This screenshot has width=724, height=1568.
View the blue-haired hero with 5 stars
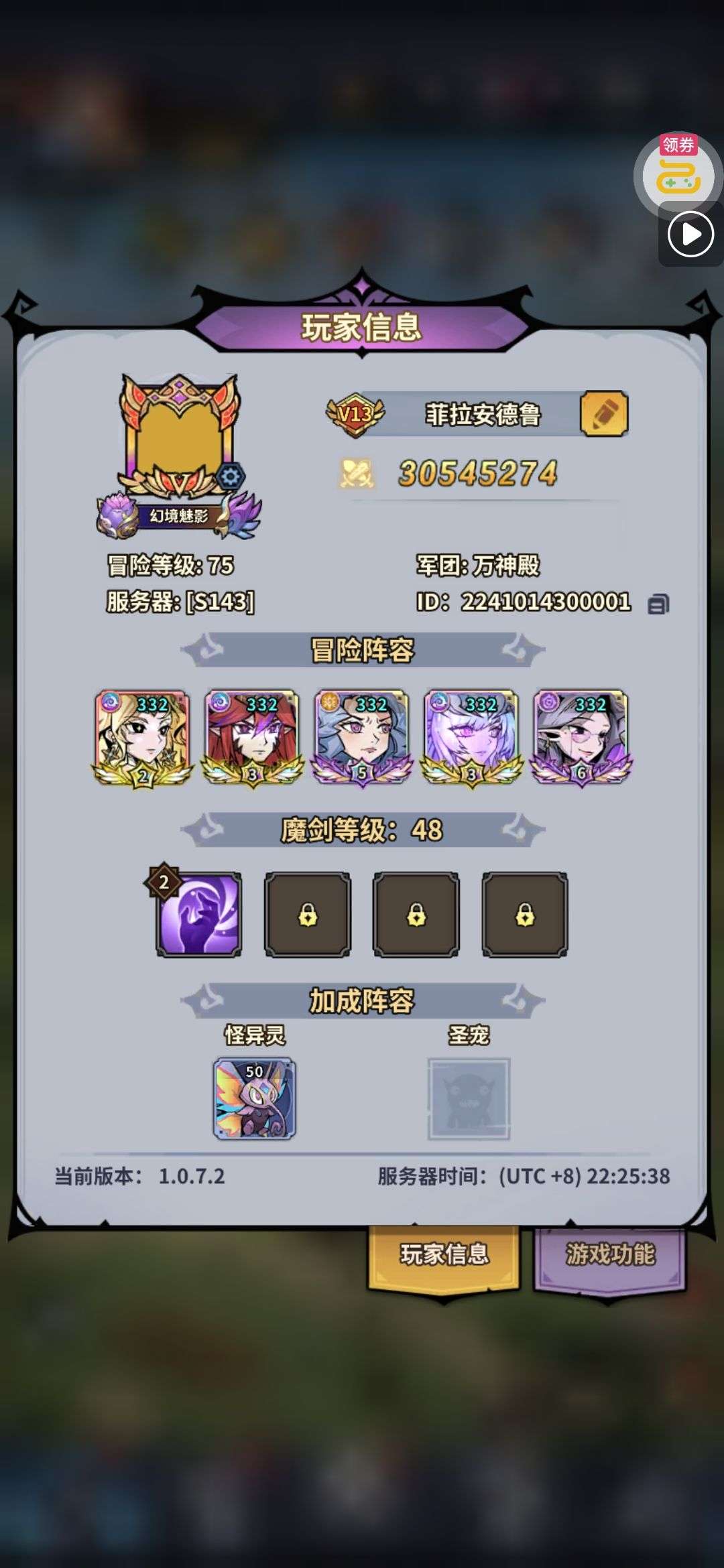[361, 738]
